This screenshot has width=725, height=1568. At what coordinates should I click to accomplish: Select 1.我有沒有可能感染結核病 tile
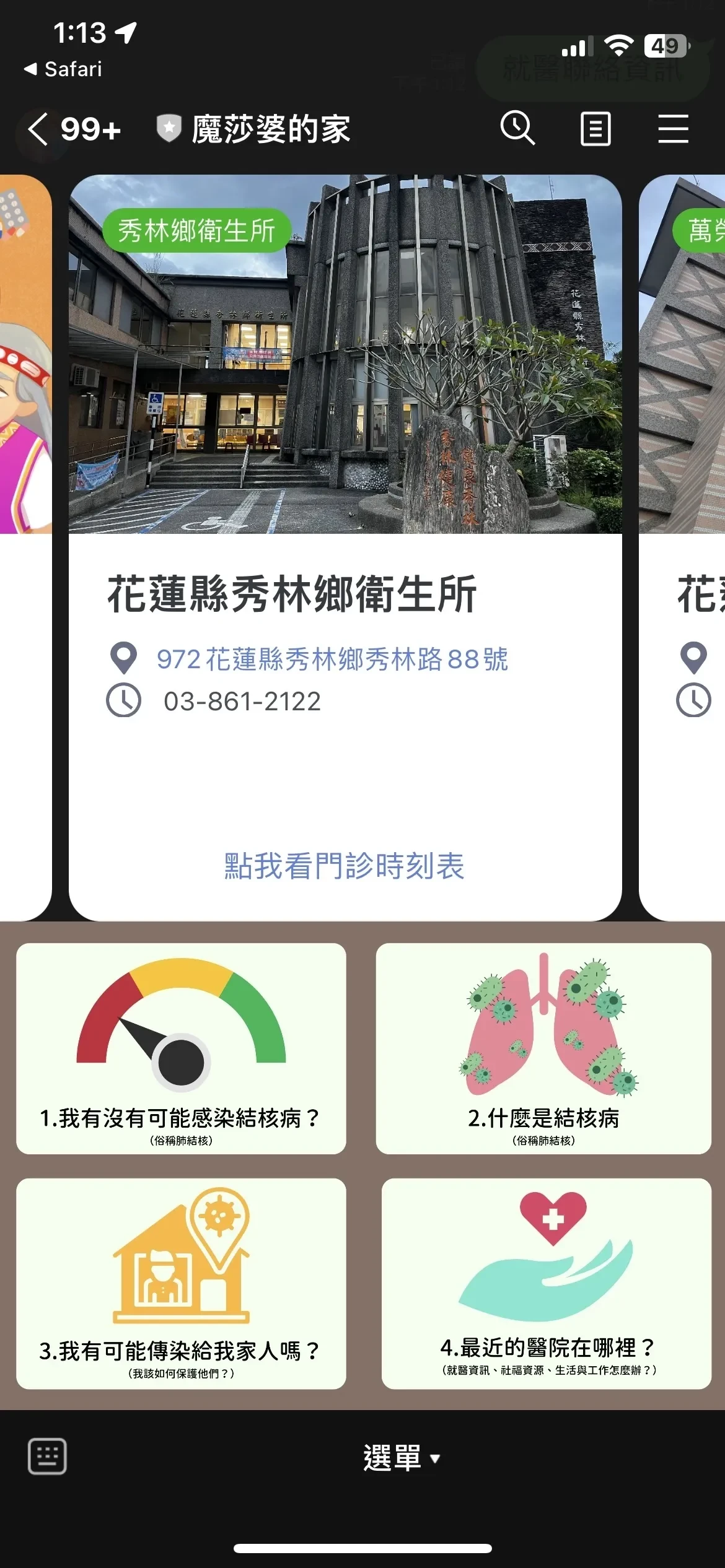[x=181, y=1048]
